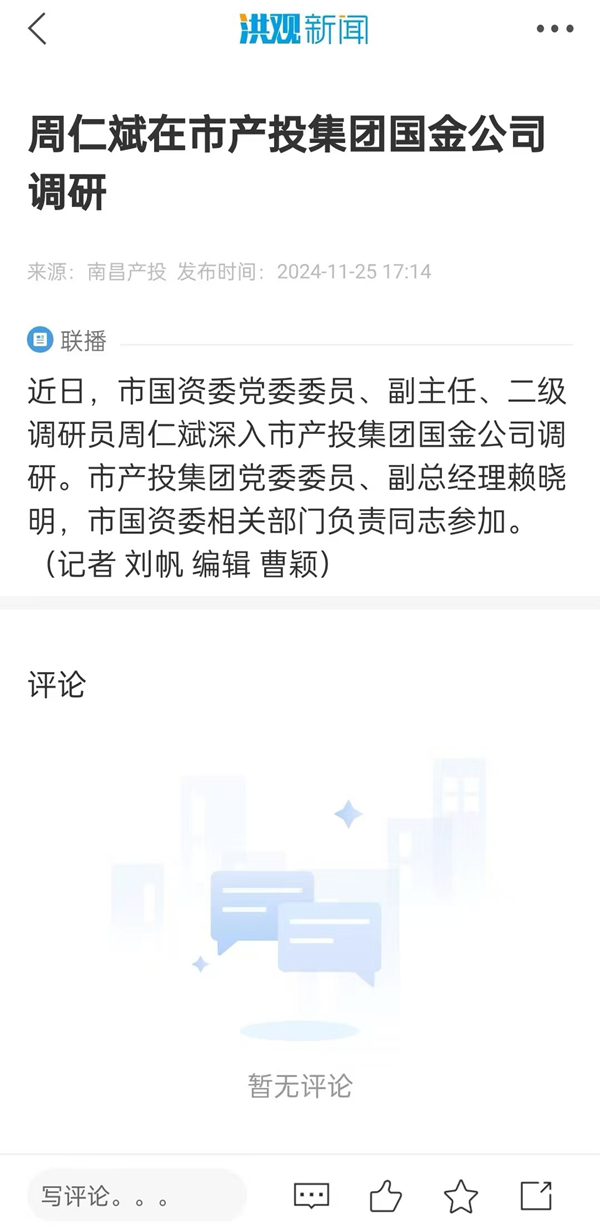Open the three-dot overflow menu

[554, 29]
